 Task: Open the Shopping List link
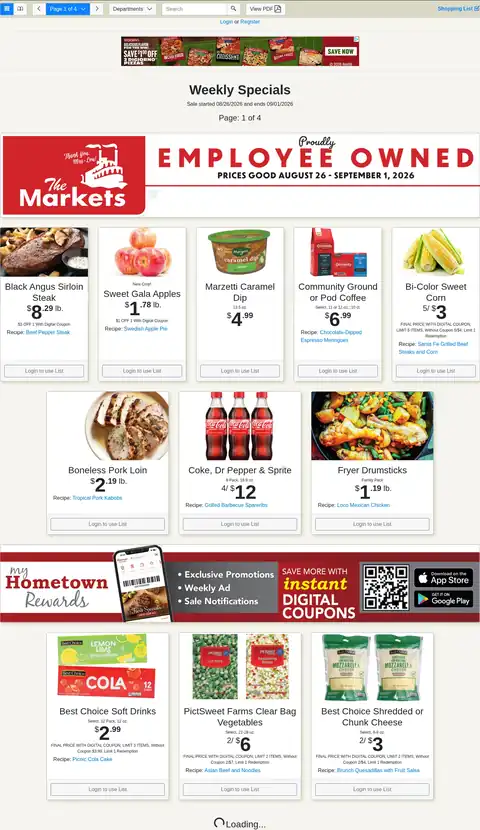[458, 9]
